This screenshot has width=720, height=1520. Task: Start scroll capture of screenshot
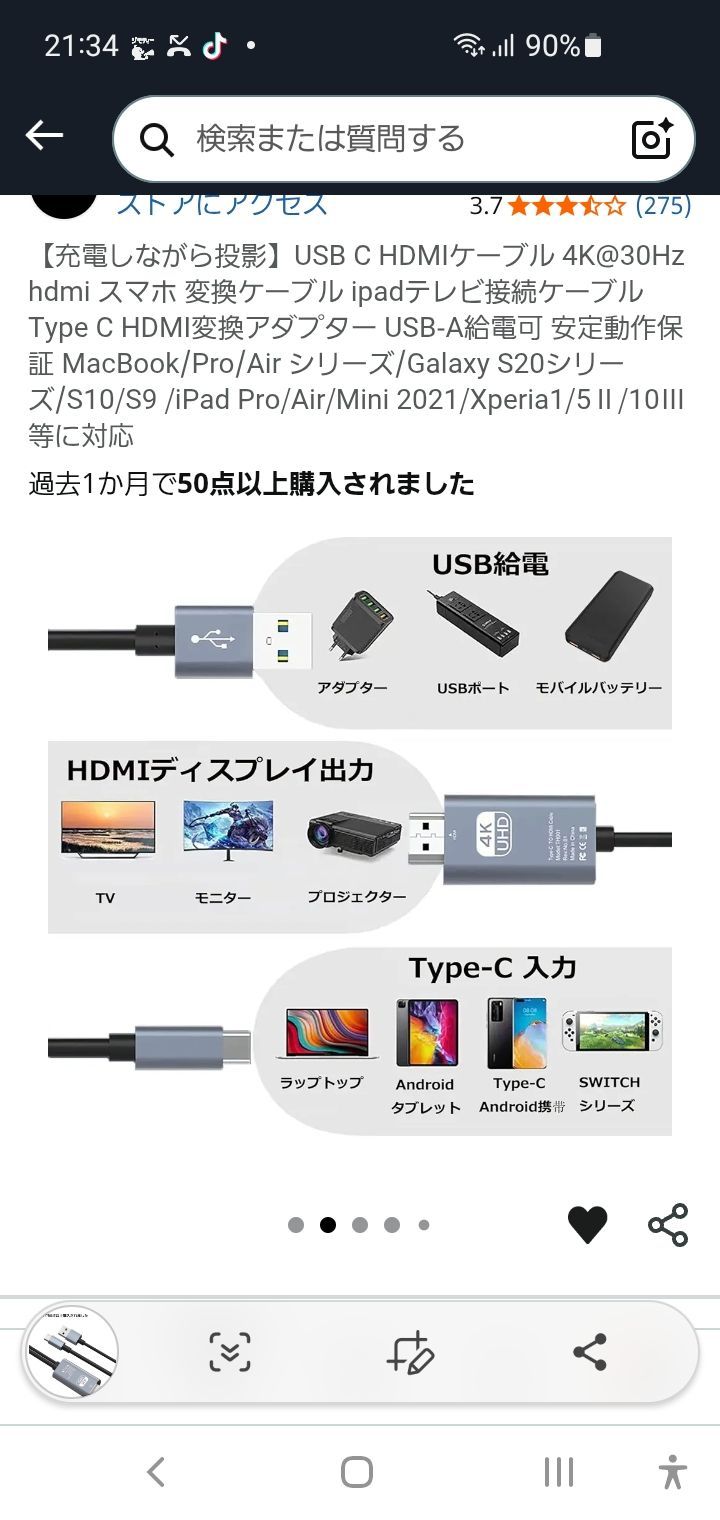(x=229, y=1353)
